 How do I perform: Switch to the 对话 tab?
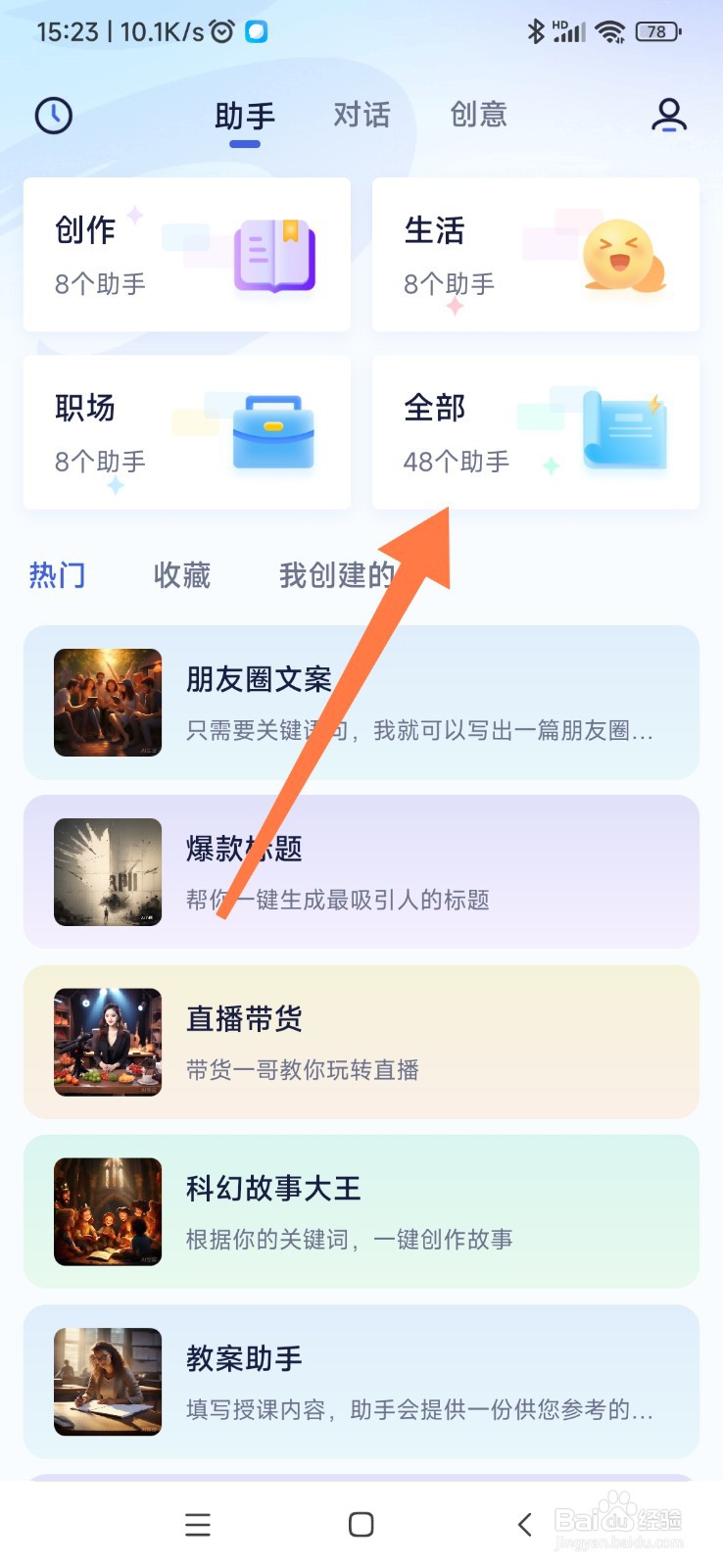pos(361,115)
